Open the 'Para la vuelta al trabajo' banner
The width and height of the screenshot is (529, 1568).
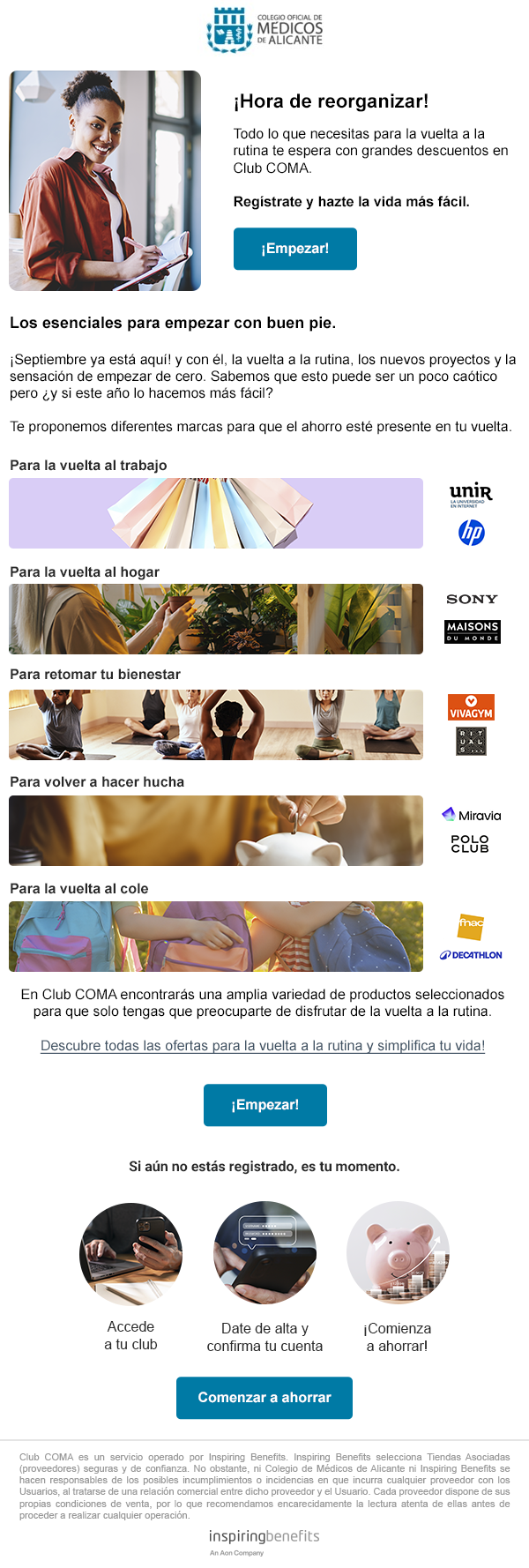[x=216, y=513]
